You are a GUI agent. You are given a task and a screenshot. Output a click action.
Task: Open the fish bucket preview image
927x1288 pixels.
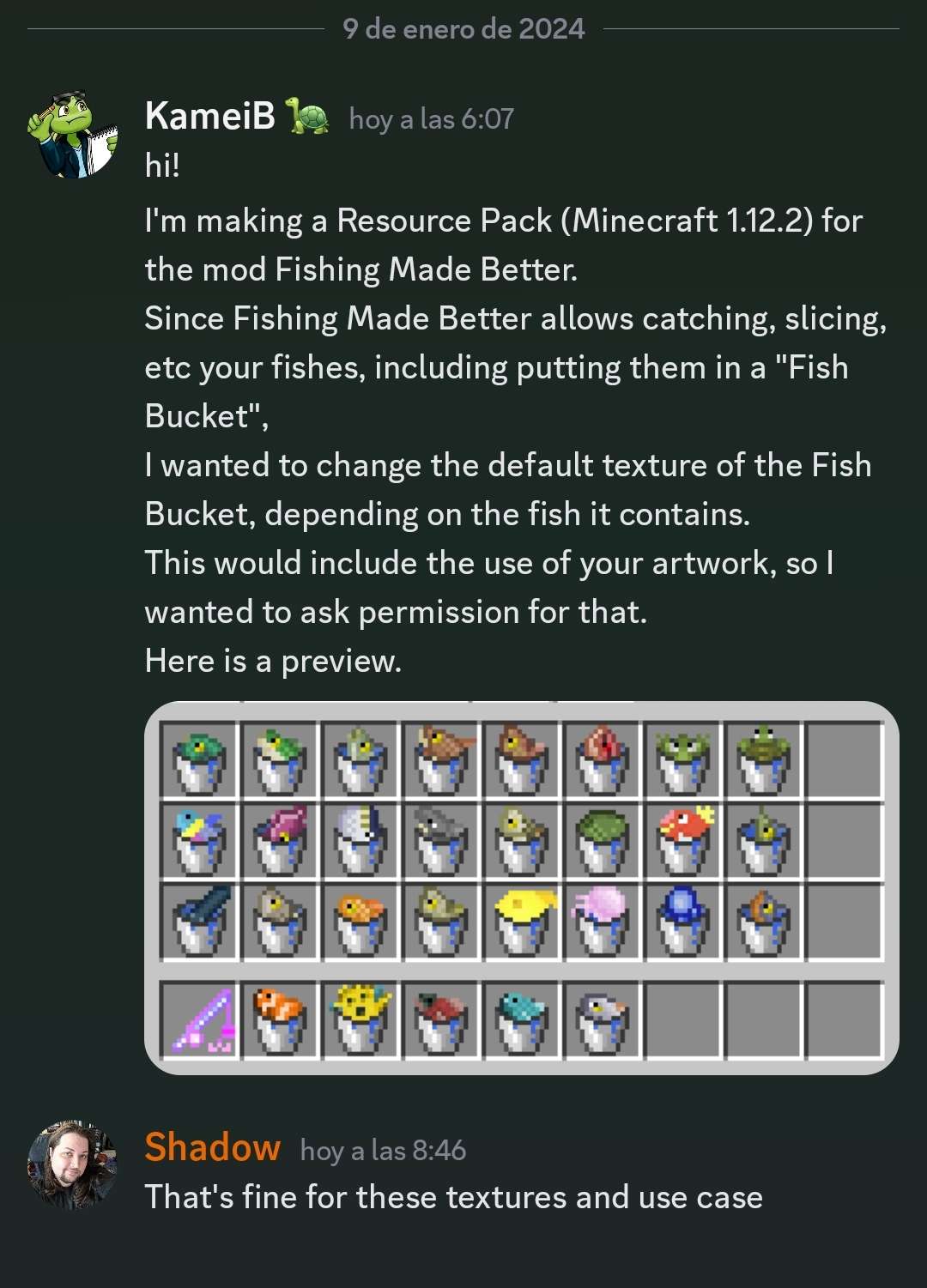pos(521,887)
